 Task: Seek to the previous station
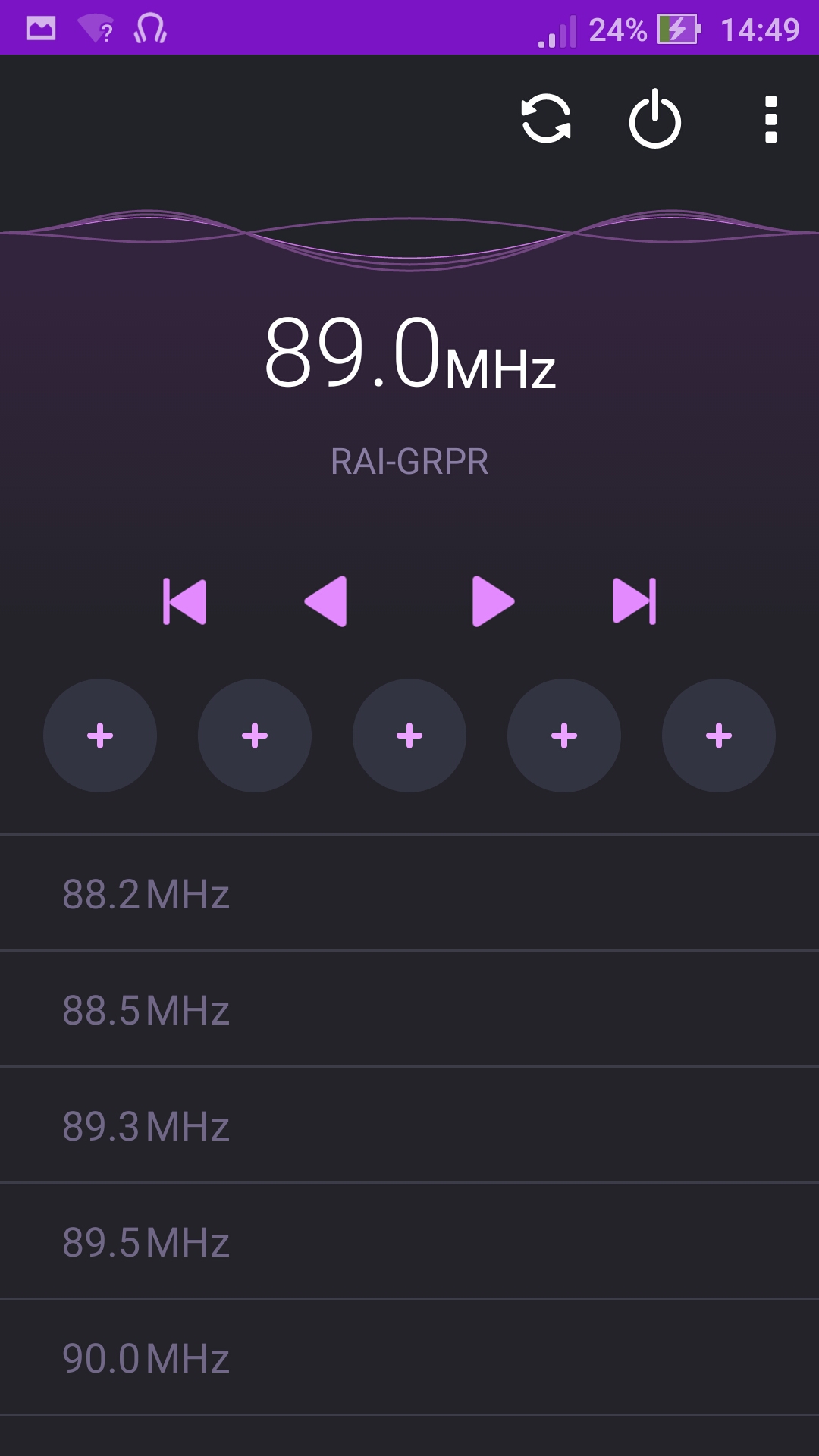coord(184,601)
